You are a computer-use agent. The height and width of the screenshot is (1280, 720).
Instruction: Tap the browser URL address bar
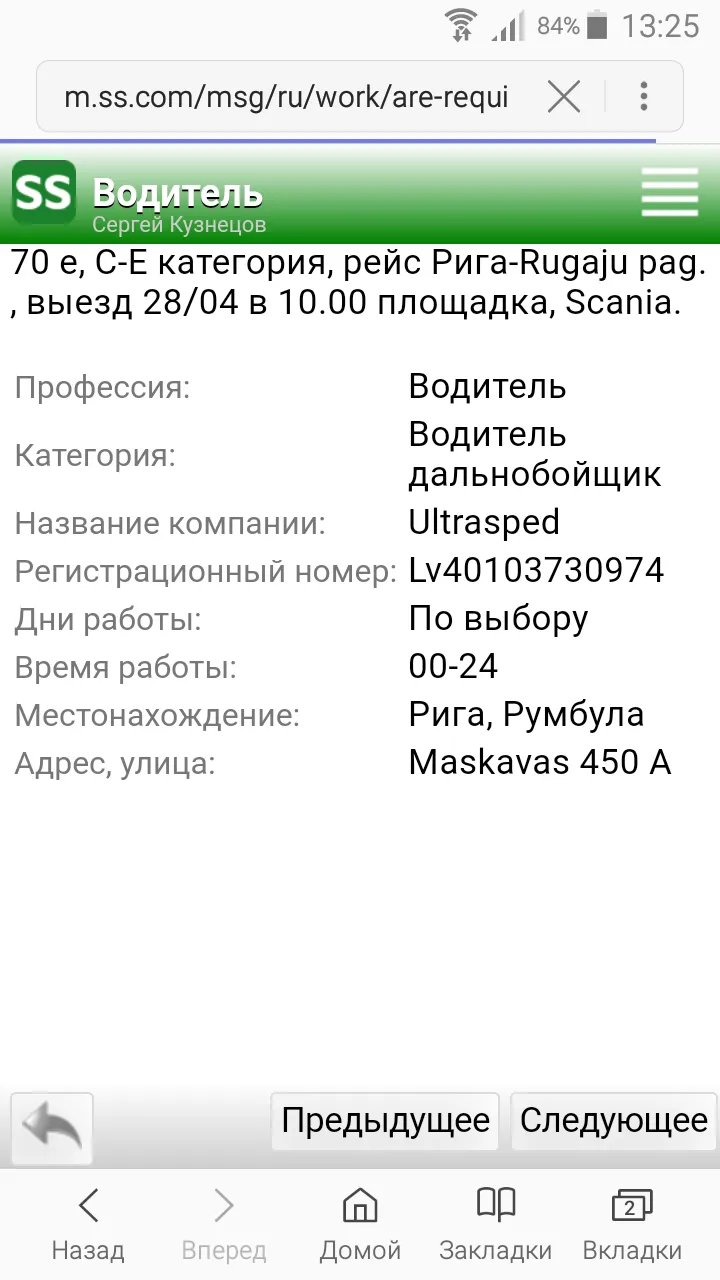(287, 97)
